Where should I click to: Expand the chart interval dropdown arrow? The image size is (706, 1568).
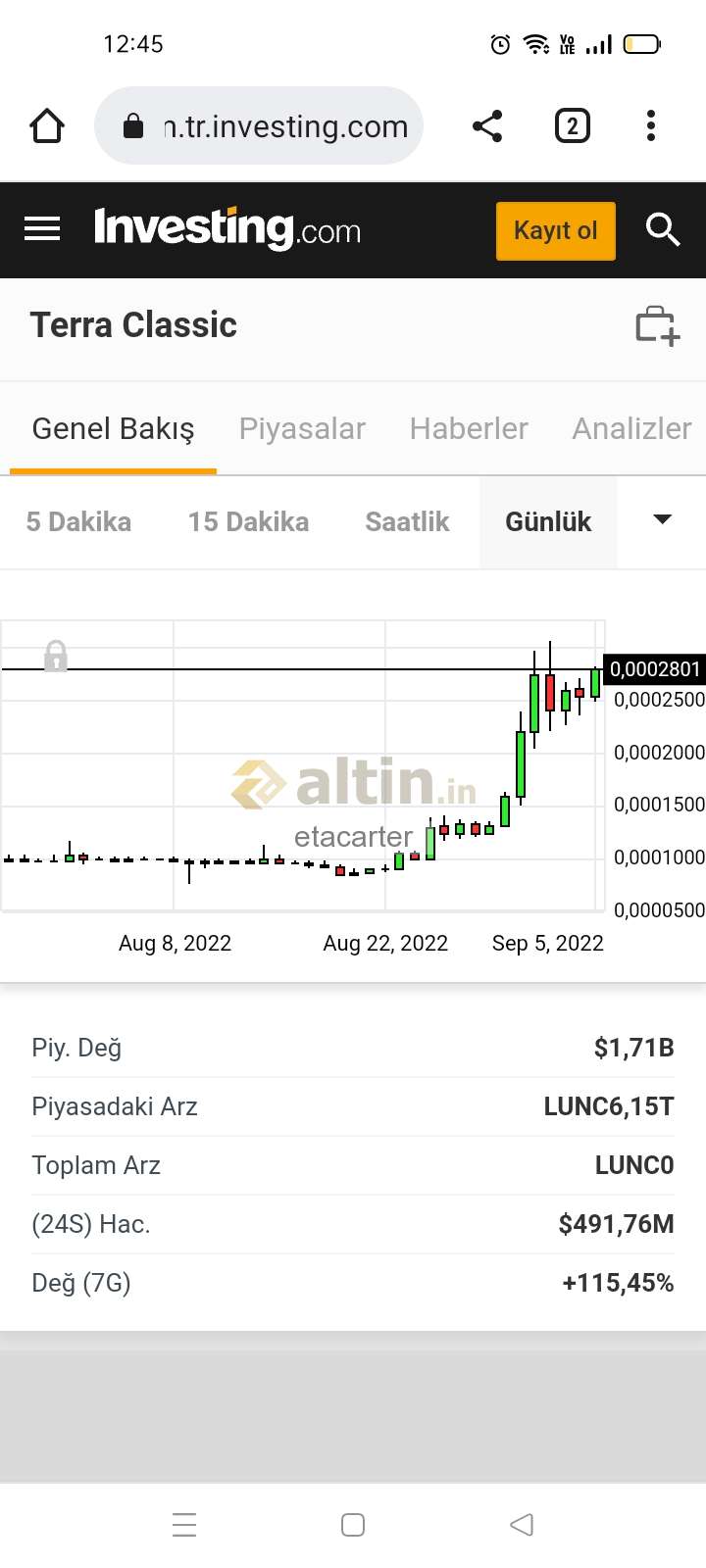[663, 520]
